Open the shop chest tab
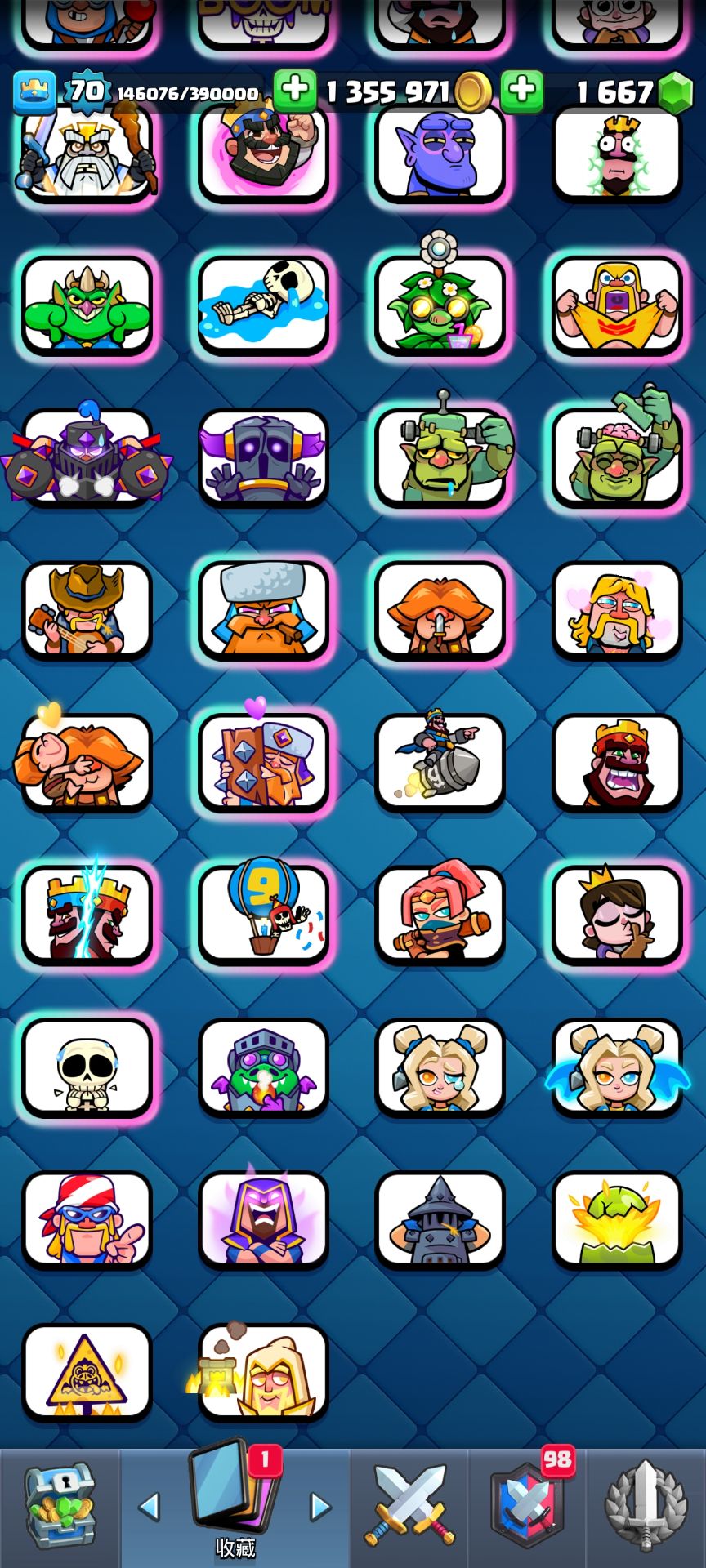This screenshot has width=706, height=1568. click(x=60, y=1507)
